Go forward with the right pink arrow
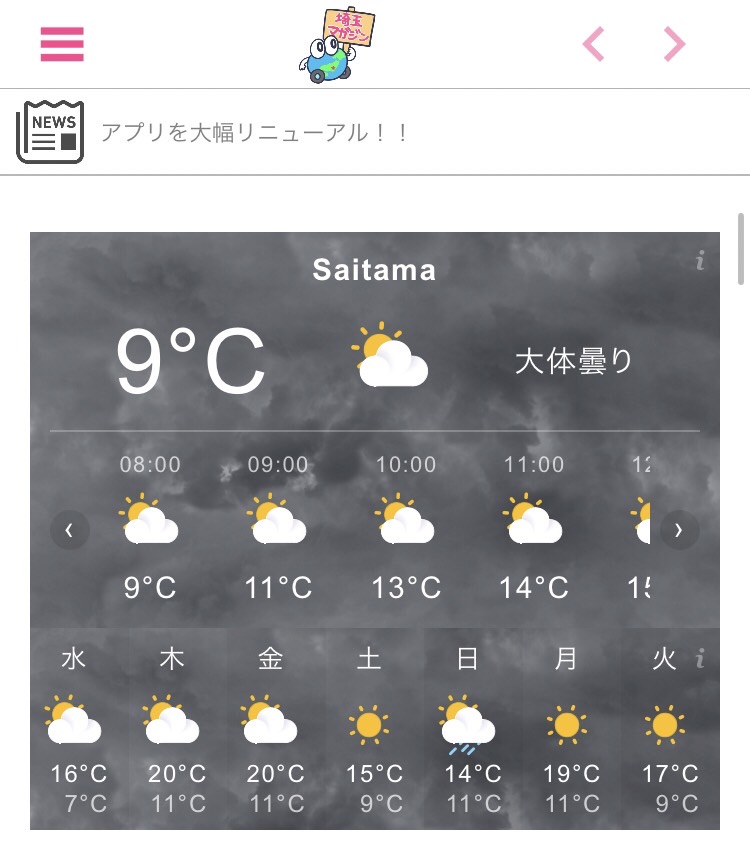 click(675, 44)
